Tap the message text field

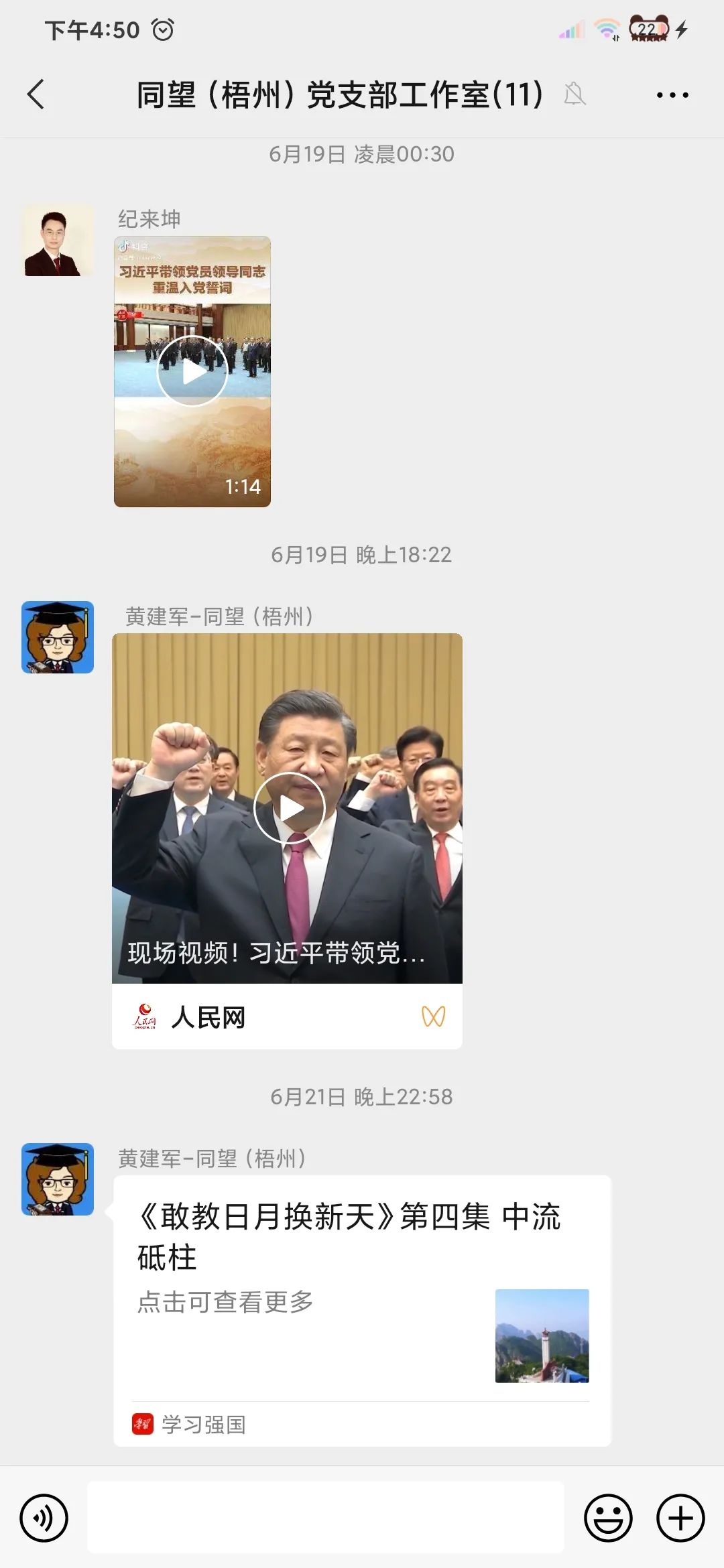[326, 1517]
